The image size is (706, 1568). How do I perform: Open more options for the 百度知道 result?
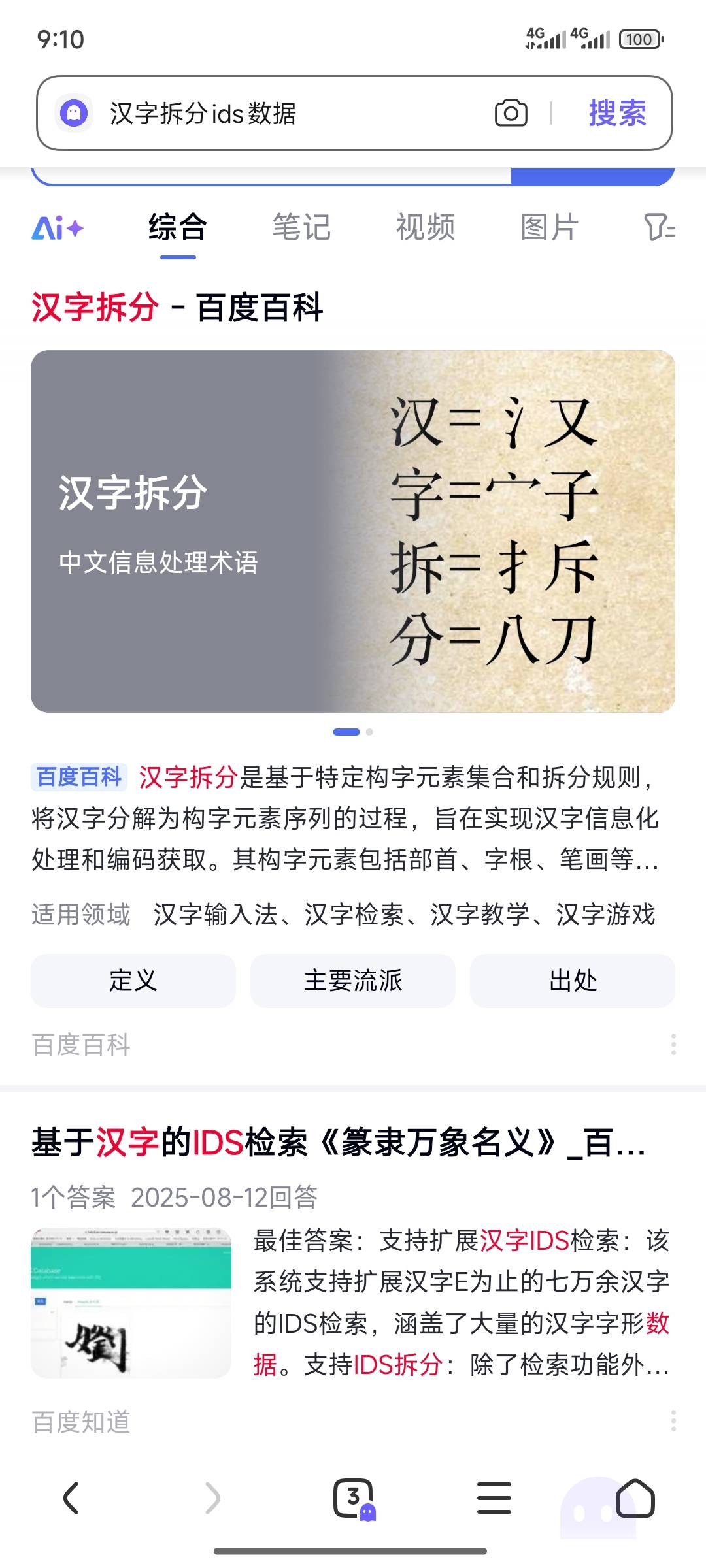[673, 1420]
